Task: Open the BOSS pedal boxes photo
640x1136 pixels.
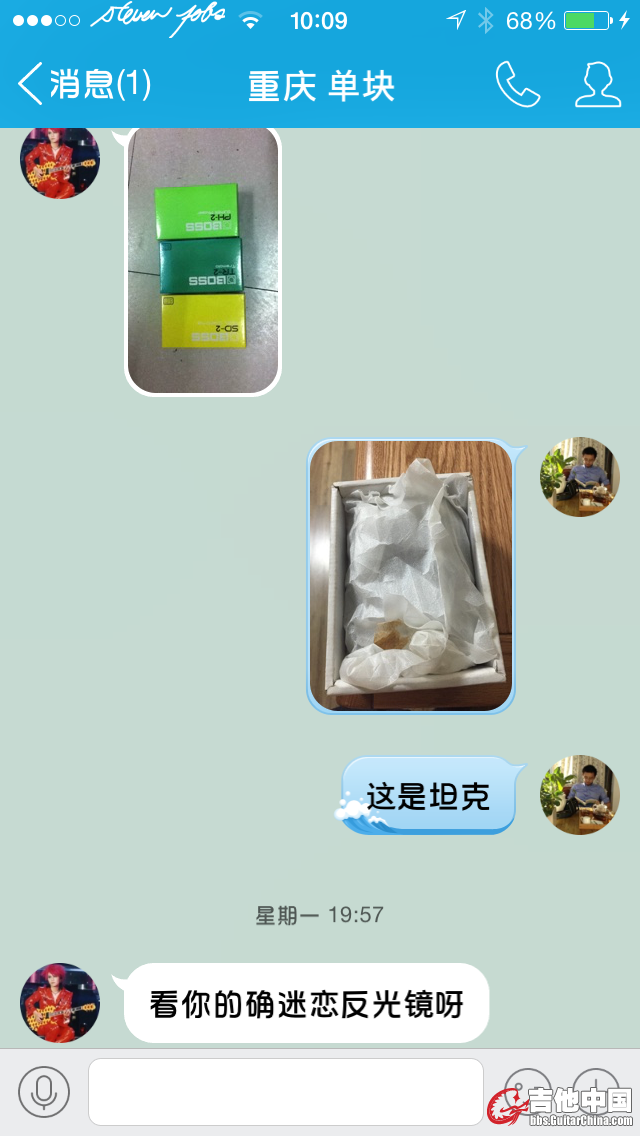Action: pos(203,262)
